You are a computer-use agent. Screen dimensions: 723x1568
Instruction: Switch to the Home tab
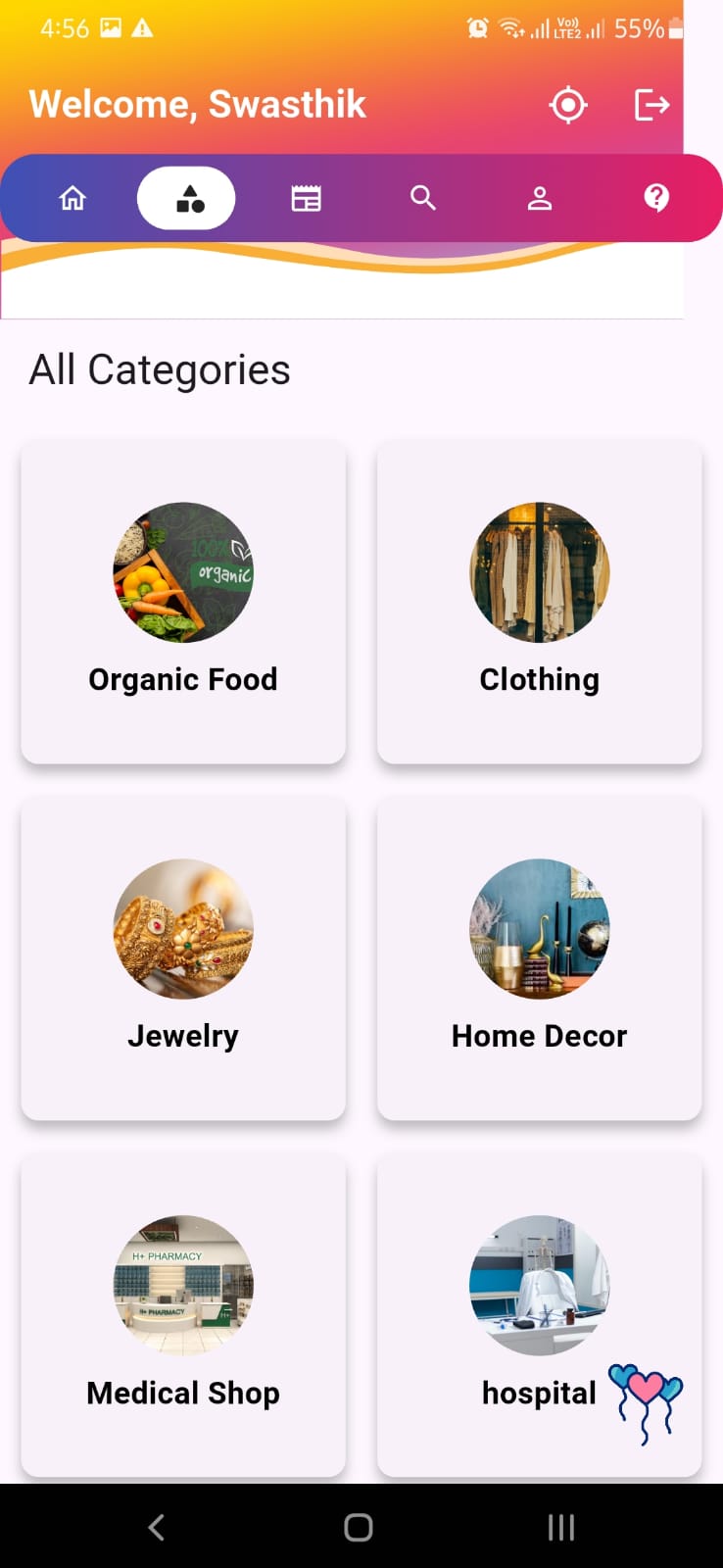[72, 199]
